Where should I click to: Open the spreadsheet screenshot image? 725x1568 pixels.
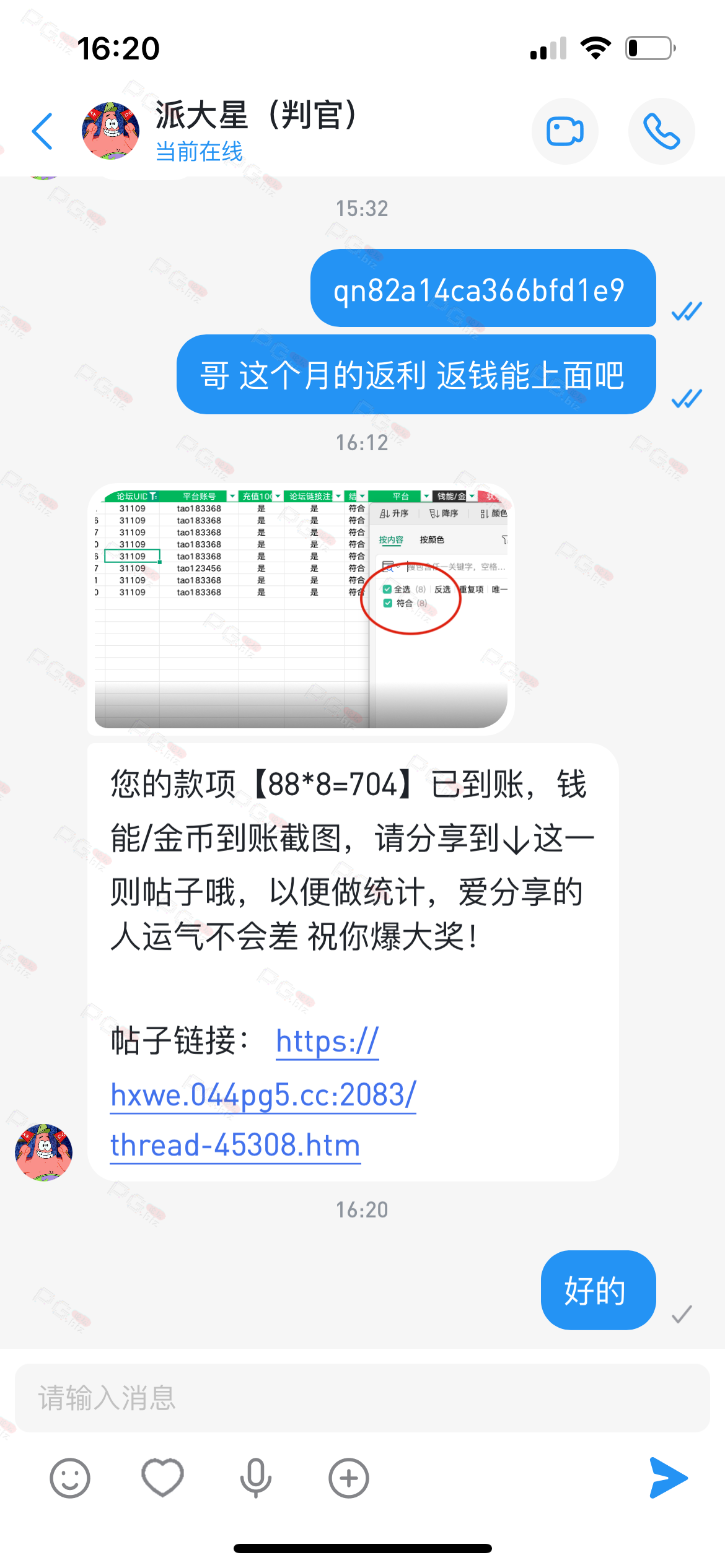(x=301, y=608)
